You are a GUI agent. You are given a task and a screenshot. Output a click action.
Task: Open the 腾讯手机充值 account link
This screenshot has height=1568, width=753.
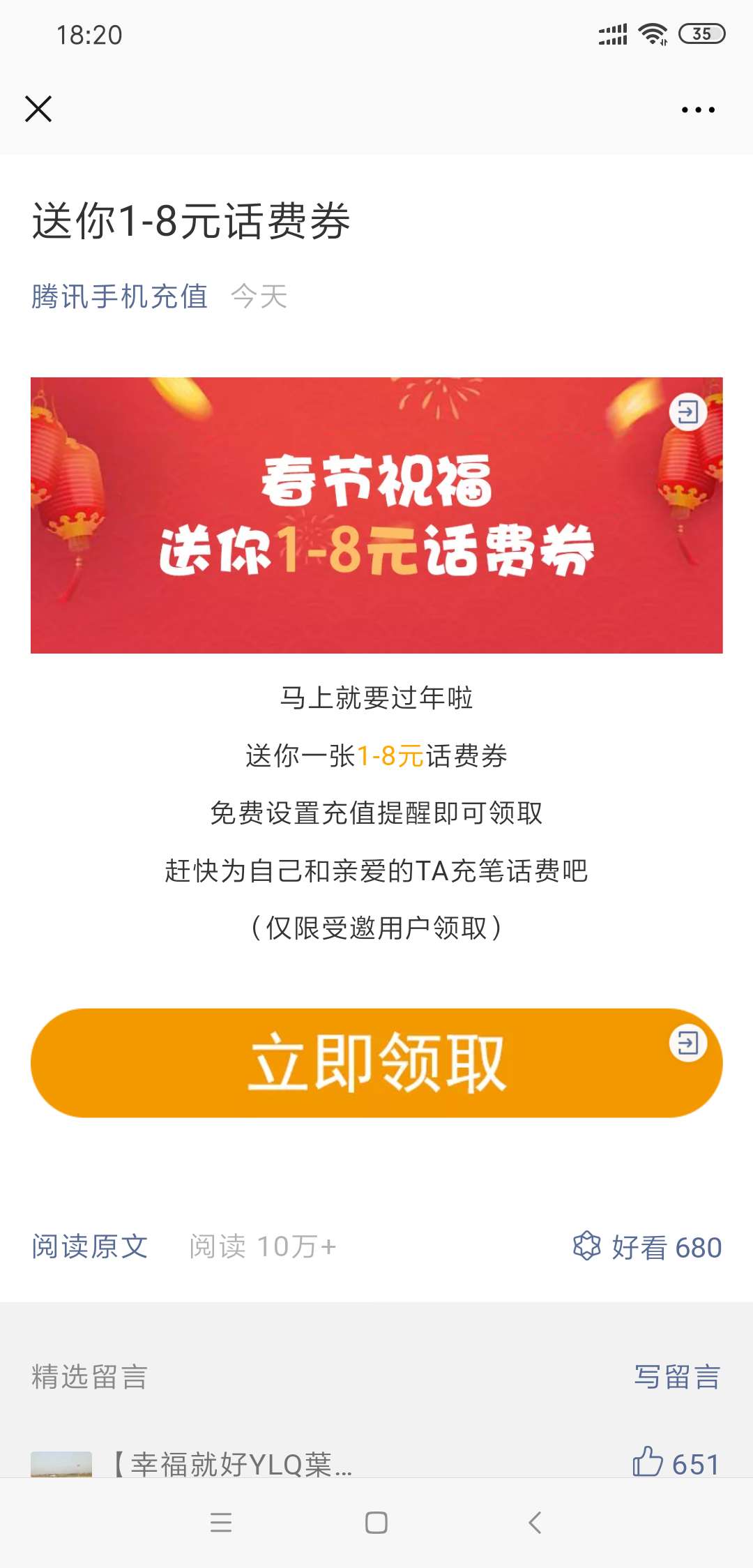120,296
